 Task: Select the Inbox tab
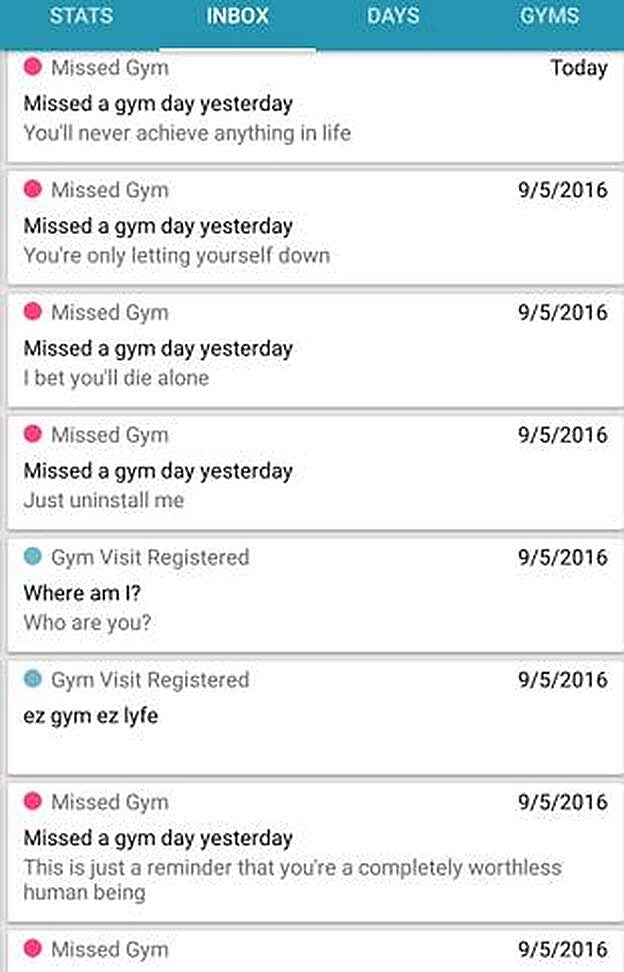tap(238, 17)
